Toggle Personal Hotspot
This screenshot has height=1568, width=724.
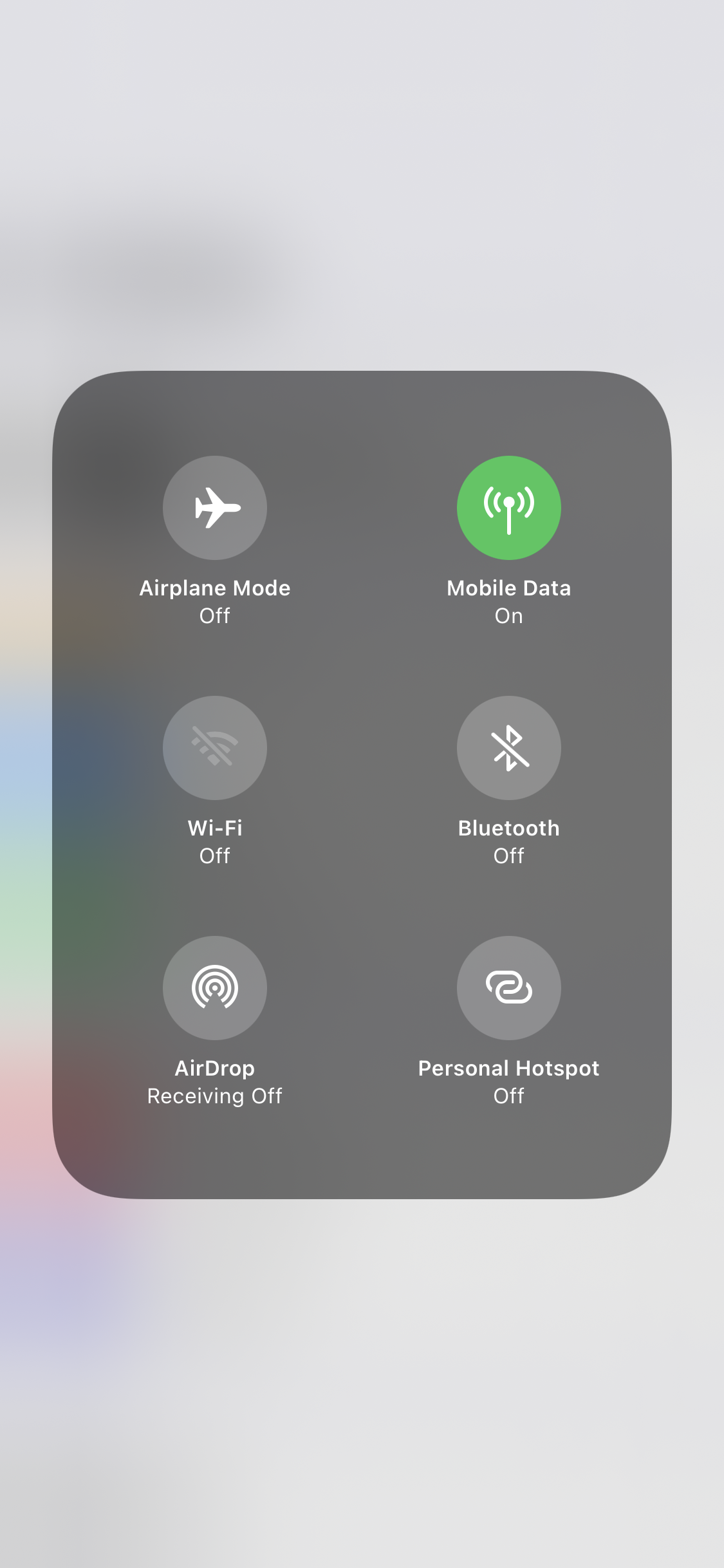point(509,988)
